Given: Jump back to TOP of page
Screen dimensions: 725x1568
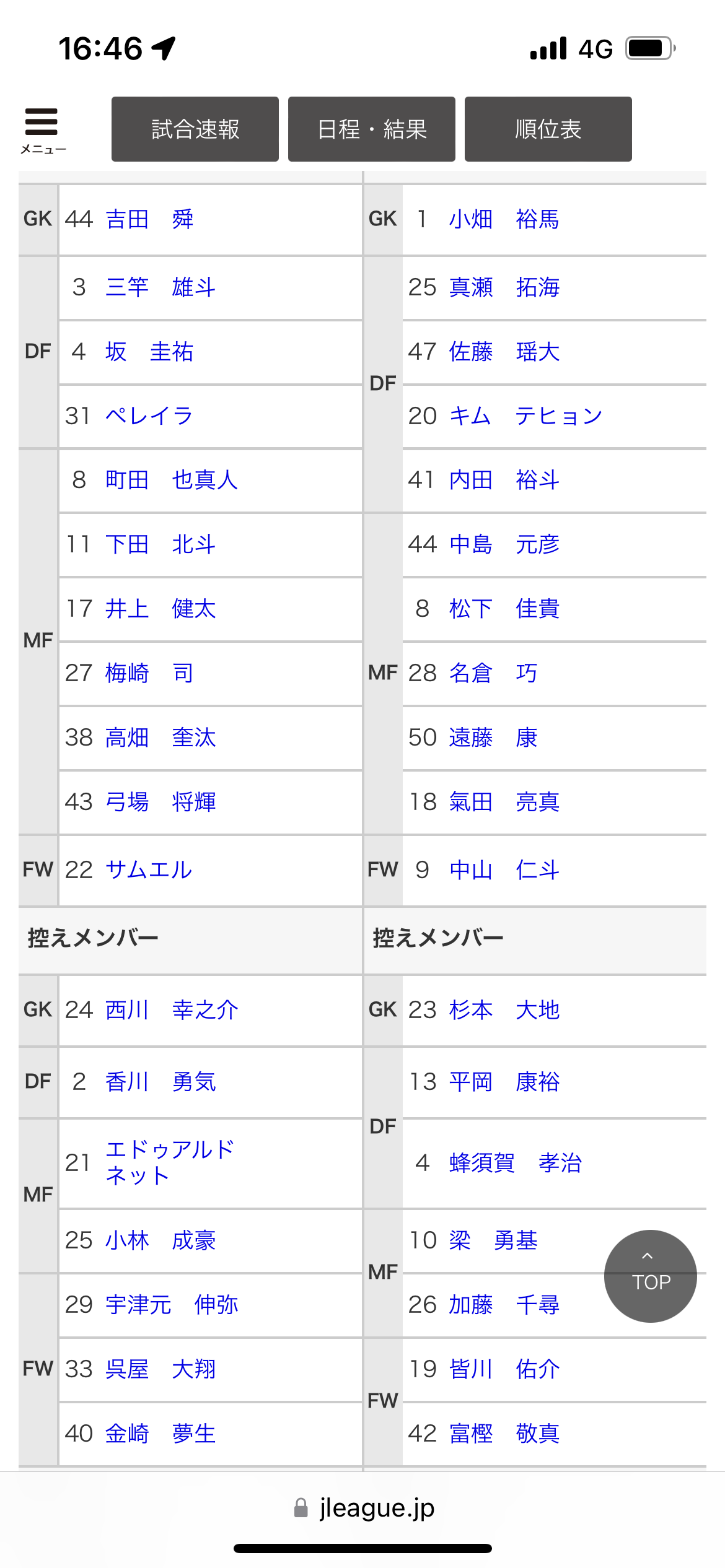Looking at the screenshot, I should coord(650,1276).
